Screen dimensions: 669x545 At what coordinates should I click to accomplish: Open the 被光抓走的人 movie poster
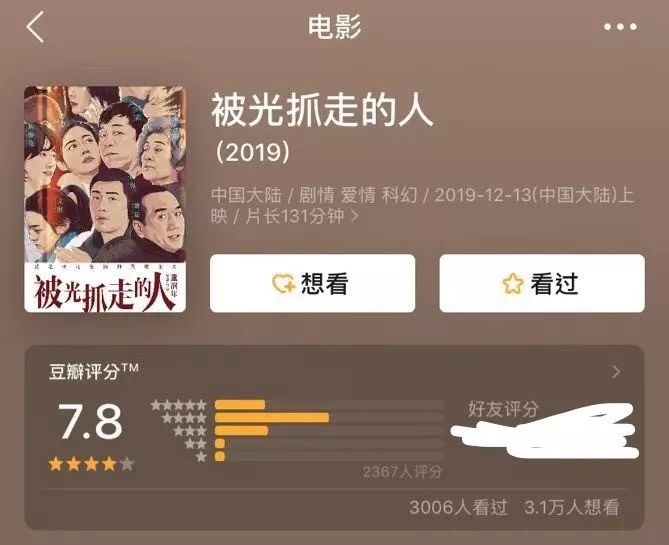pos(106,199)
